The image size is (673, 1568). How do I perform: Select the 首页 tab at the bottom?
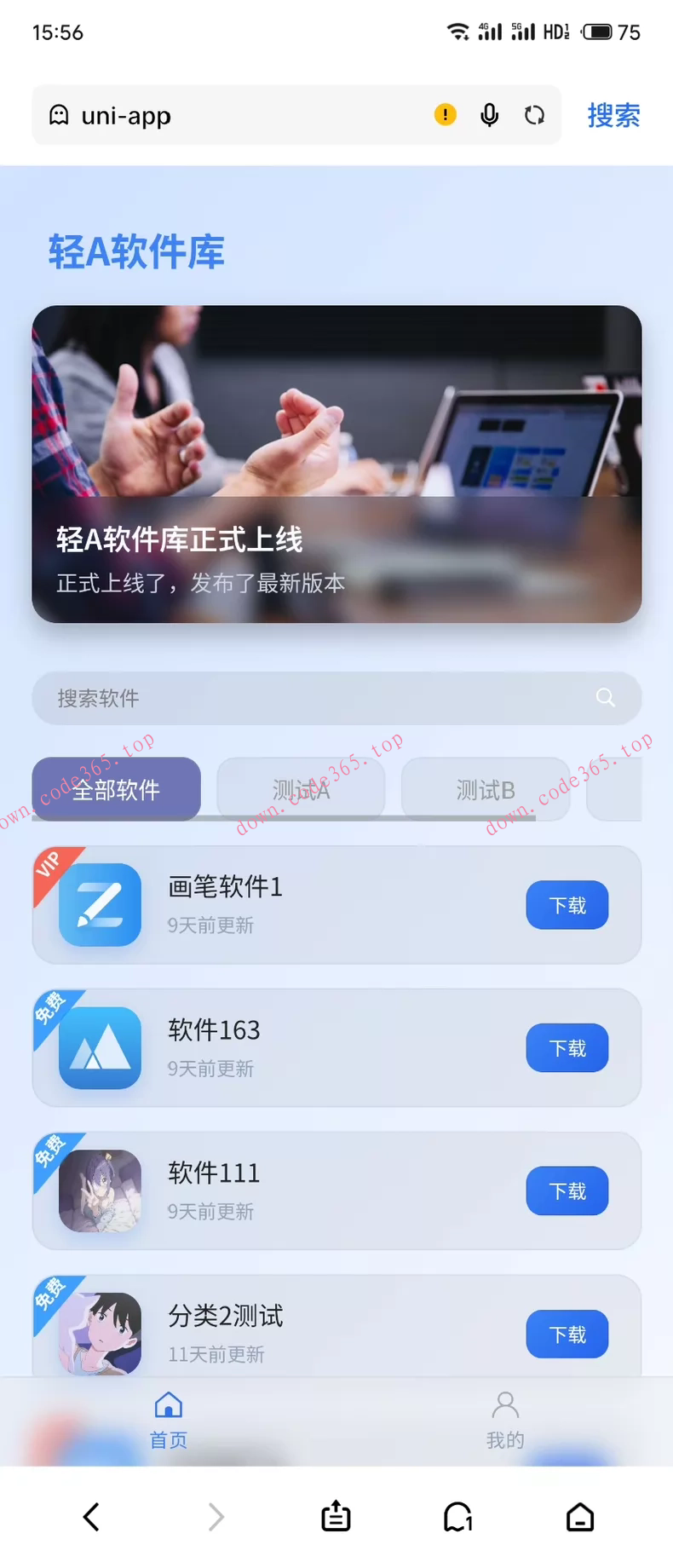[x=168, y=1419]
